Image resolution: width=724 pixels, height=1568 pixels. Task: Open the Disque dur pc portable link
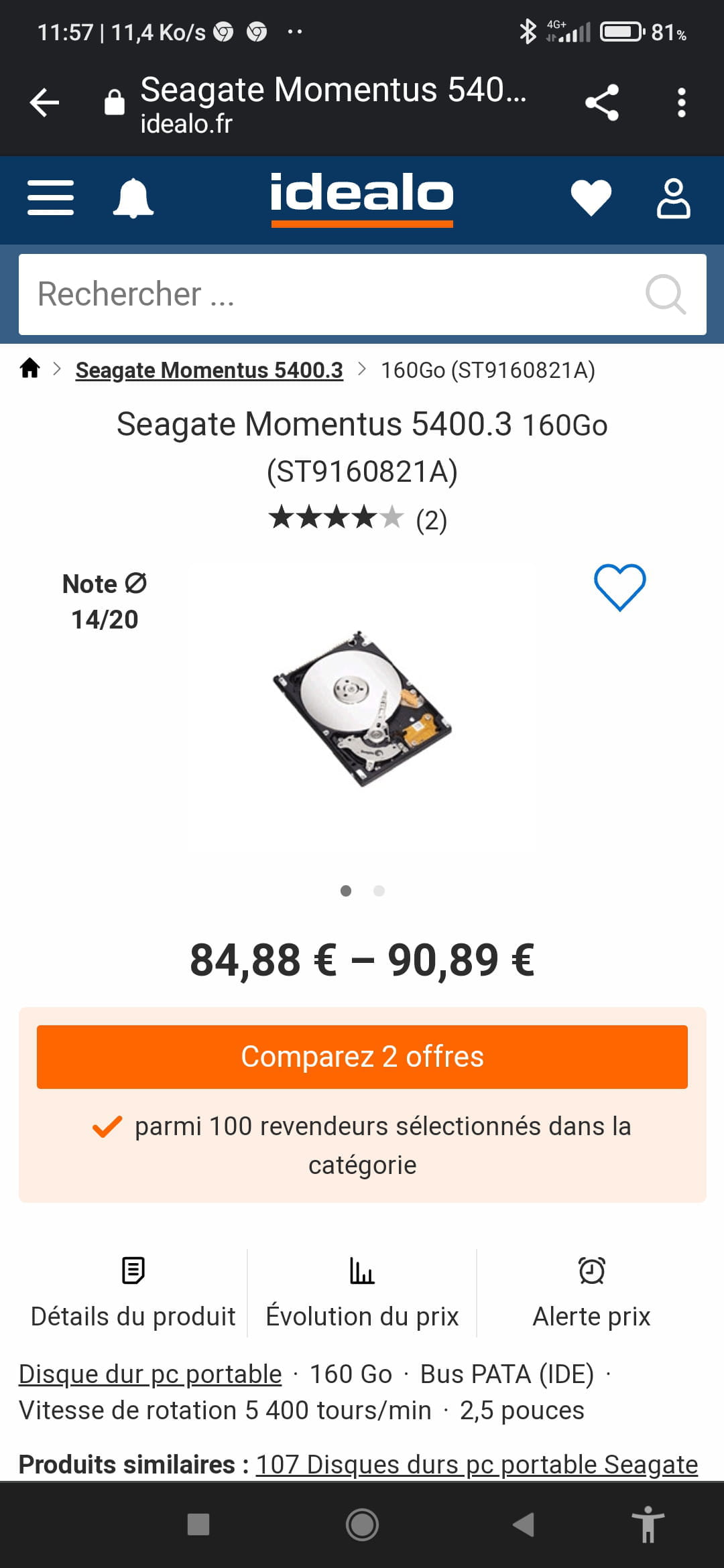(150, 1374)
